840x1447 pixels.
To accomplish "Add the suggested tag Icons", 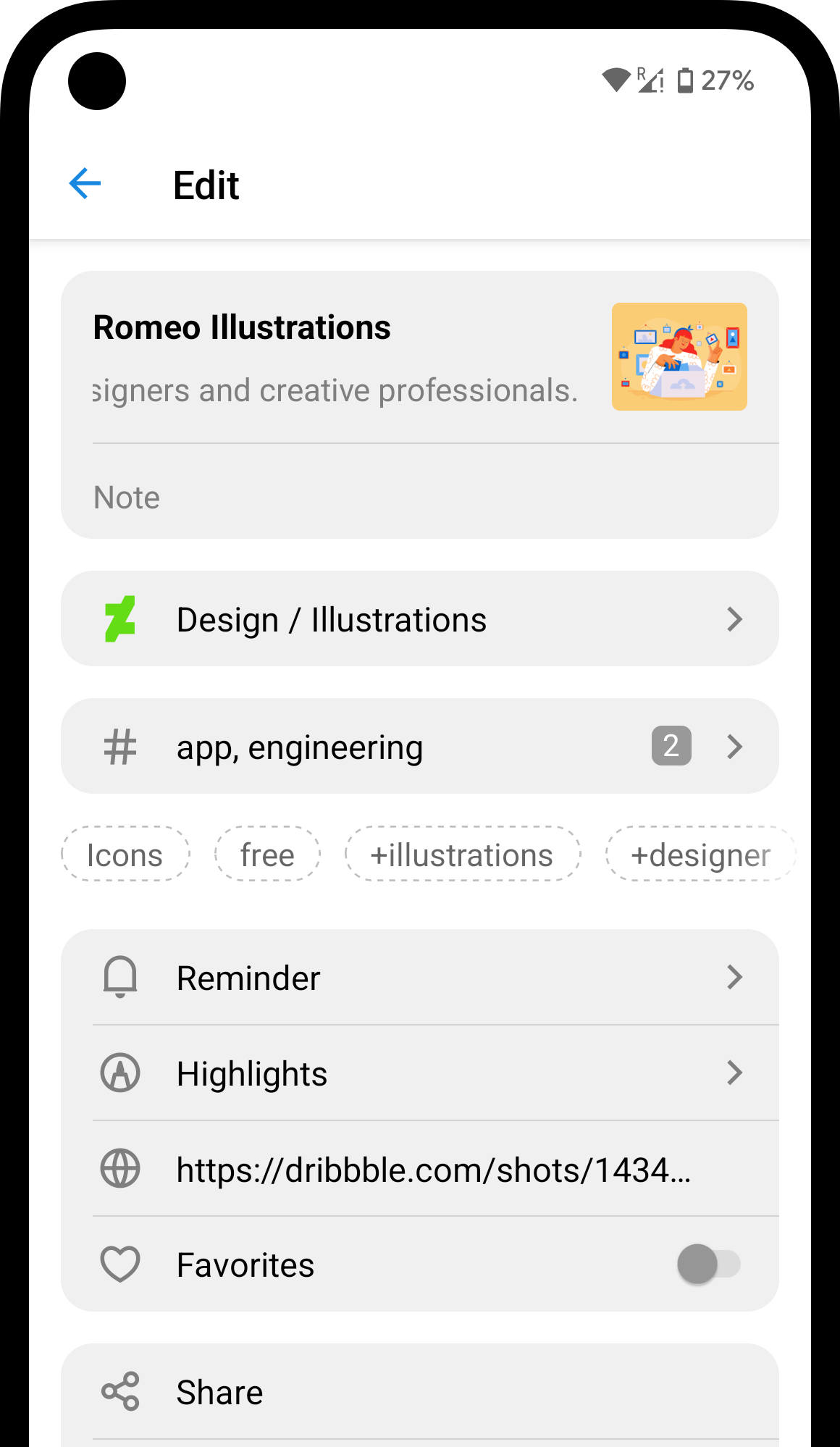I will point(125,855).
